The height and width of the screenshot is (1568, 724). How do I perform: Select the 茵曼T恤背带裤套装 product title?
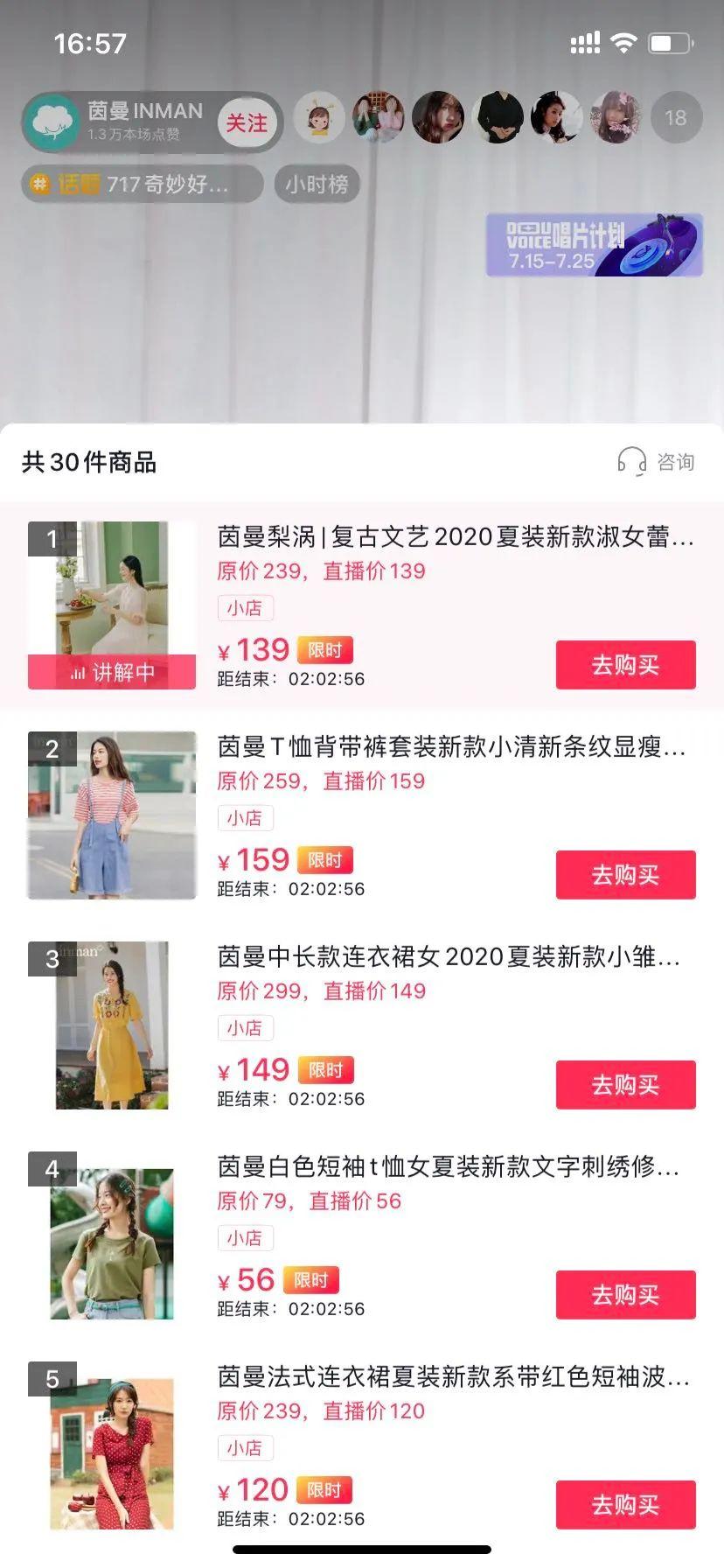(450, 749)
